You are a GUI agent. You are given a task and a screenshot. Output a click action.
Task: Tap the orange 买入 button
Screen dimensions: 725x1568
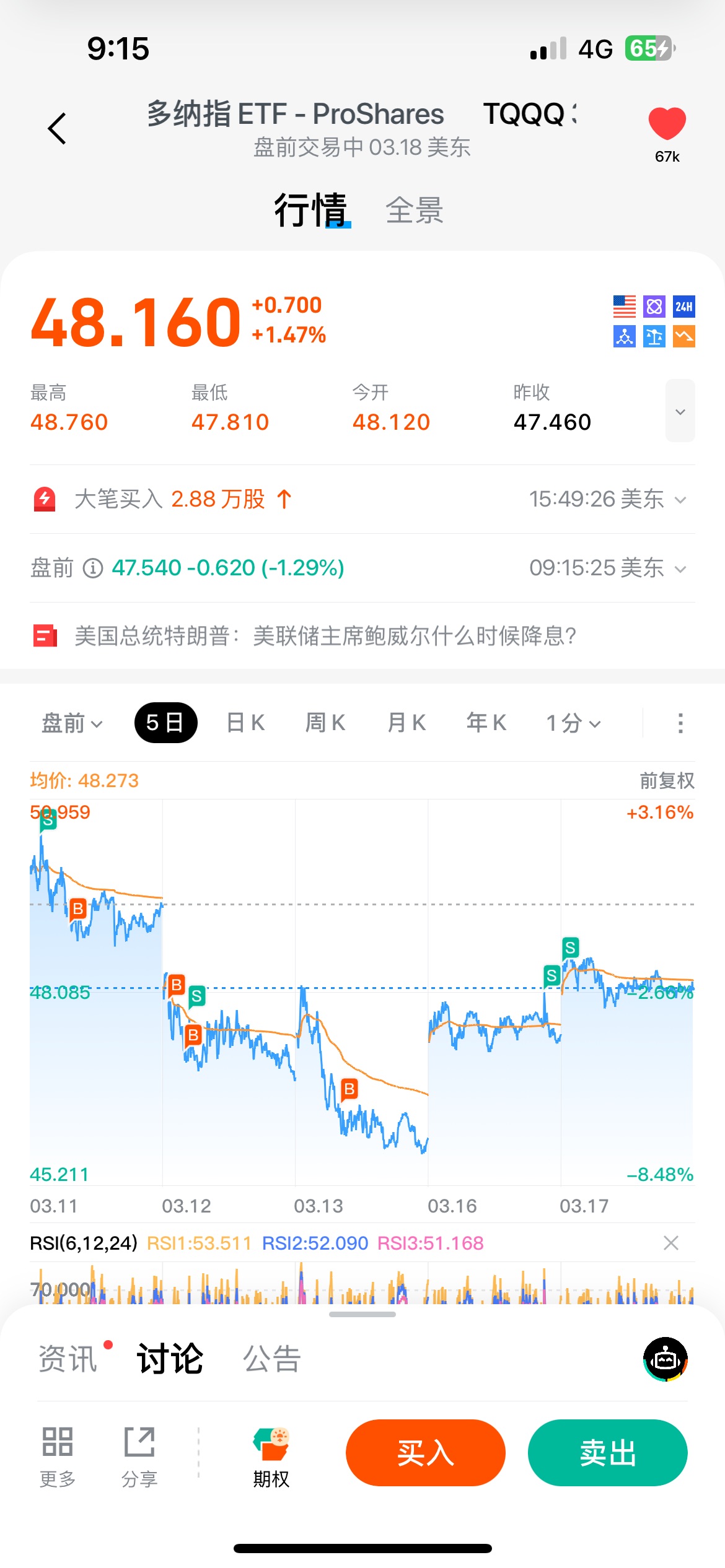coord(426,1452)
